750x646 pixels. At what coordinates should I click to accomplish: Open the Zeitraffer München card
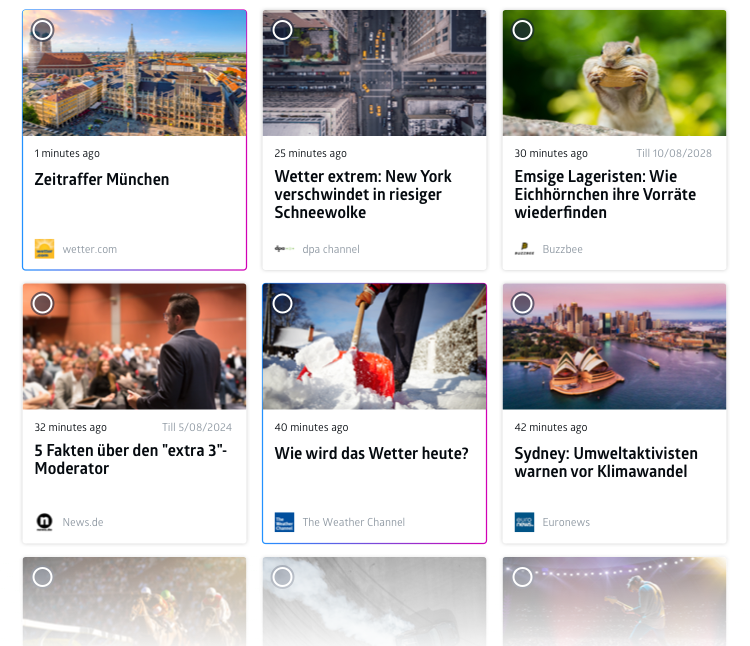(x=102, y=180)
